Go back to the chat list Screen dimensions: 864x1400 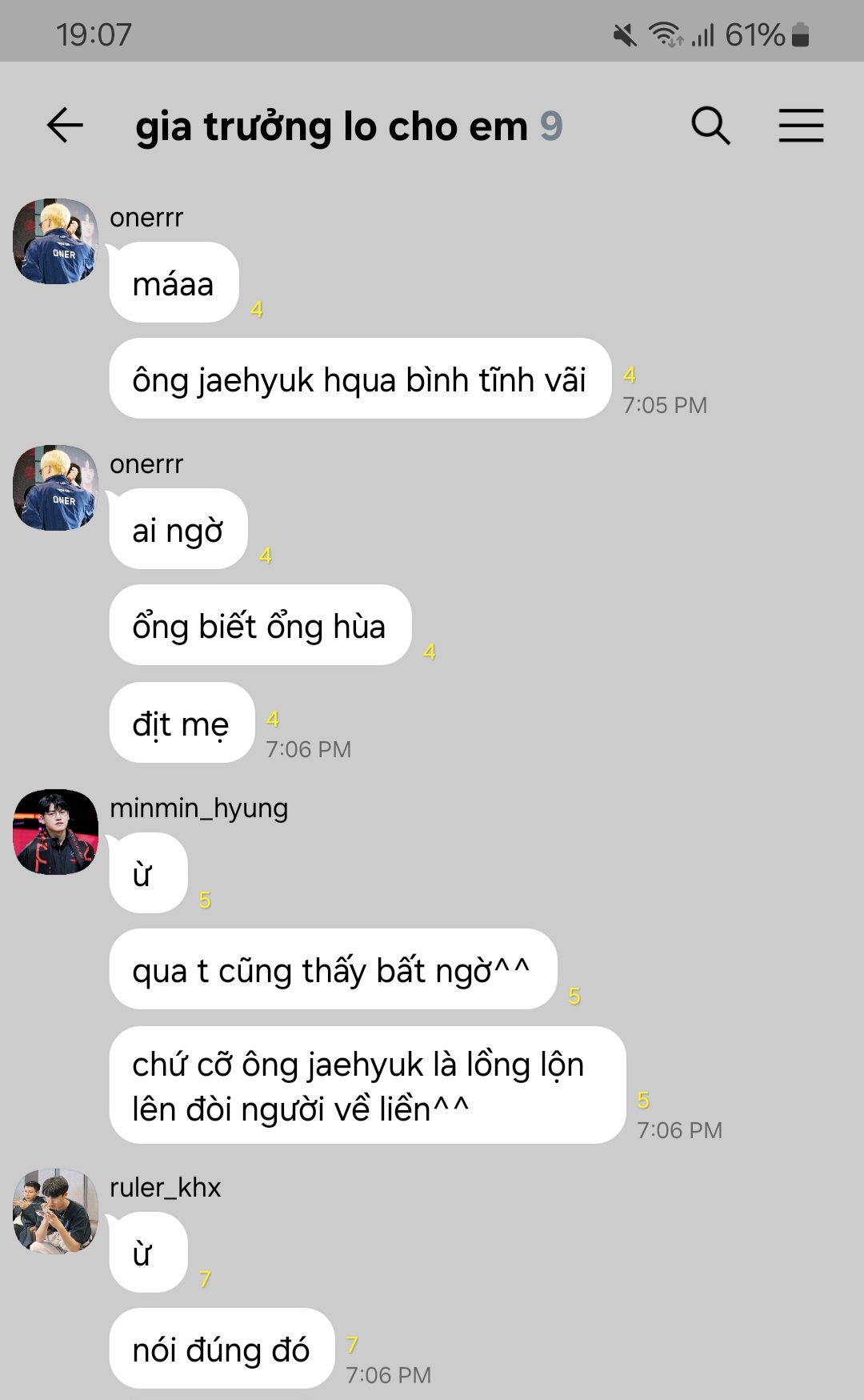coord(65,126)
